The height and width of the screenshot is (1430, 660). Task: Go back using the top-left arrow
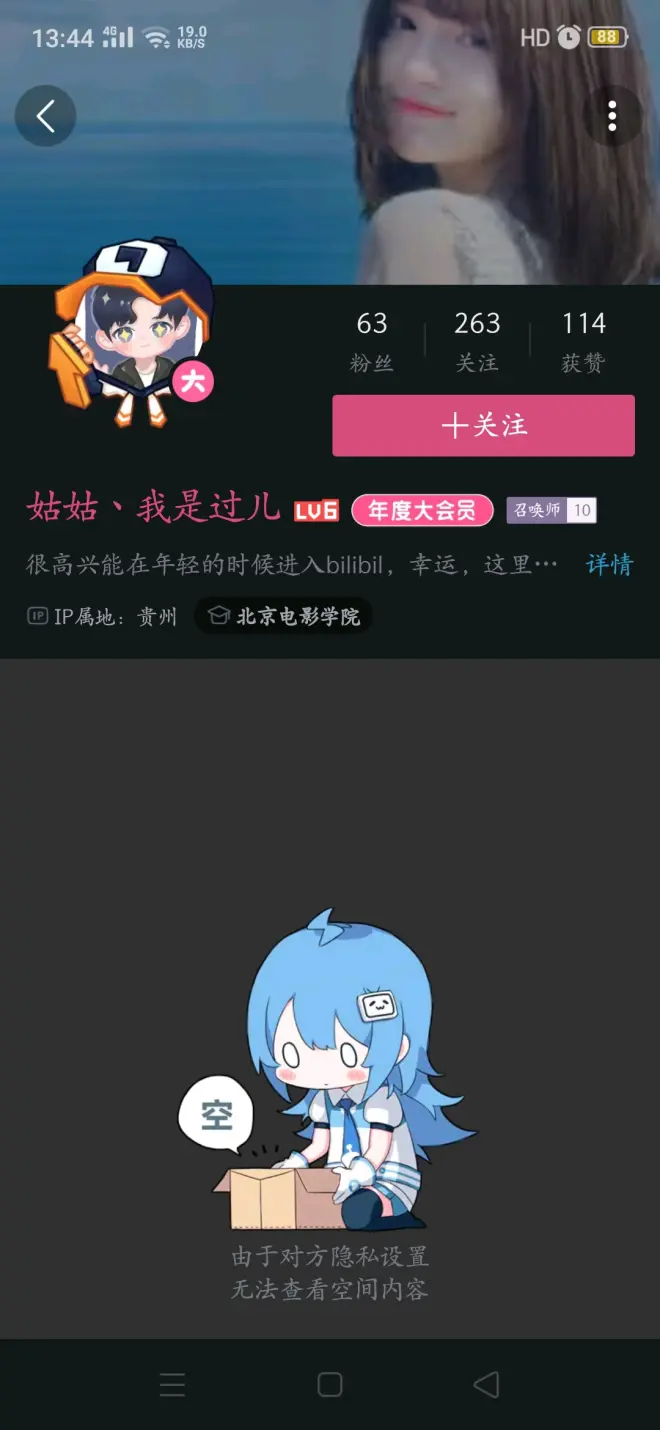tap(45, 117)
